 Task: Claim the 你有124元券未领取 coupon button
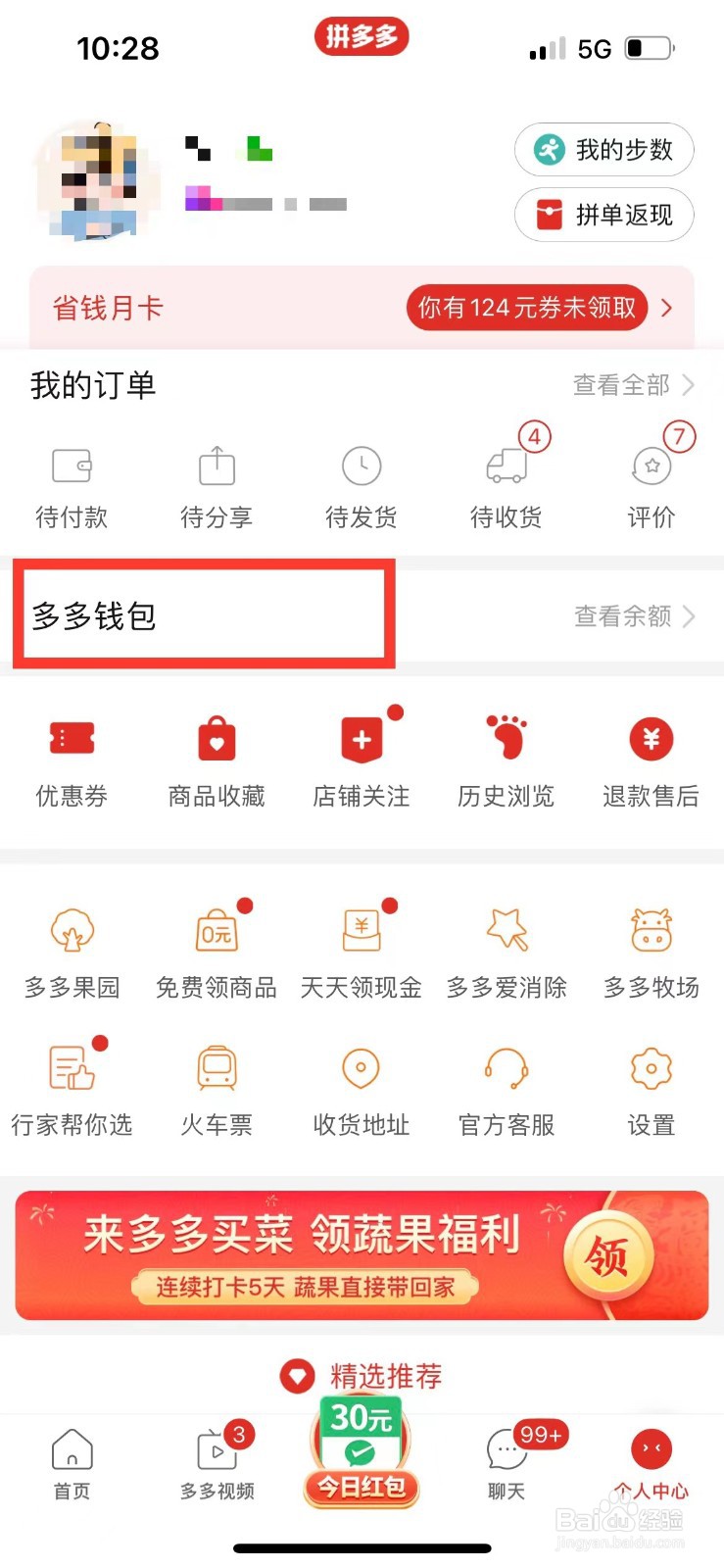pos(526,308)
